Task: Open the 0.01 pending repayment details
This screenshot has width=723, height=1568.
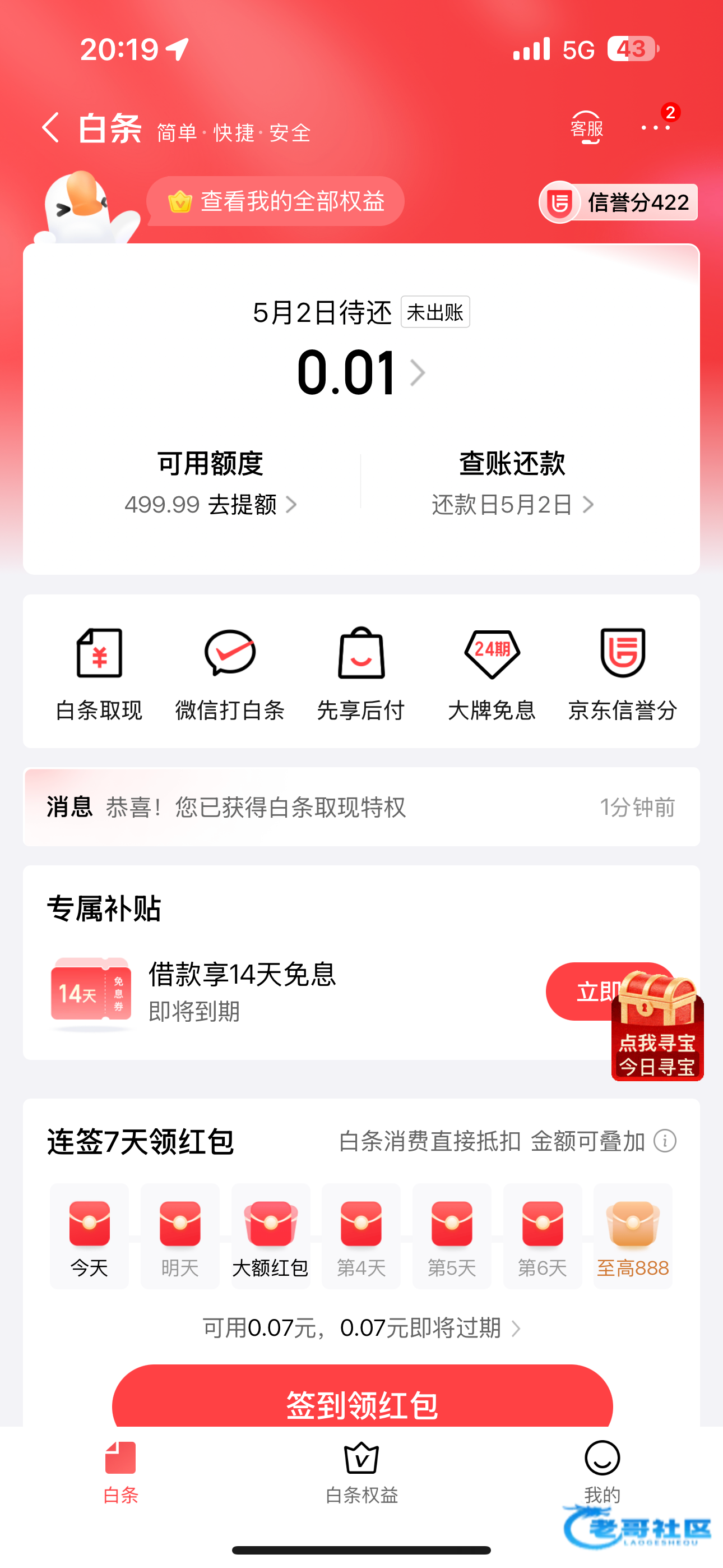Action: 360,372
